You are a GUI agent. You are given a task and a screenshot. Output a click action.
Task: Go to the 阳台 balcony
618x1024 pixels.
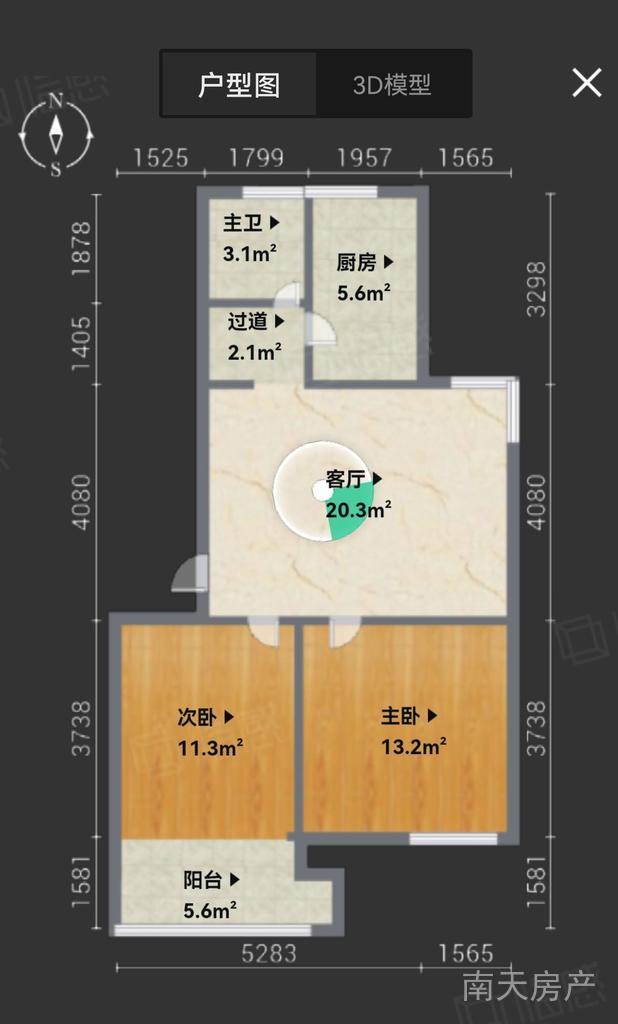(x=212, y=880)
